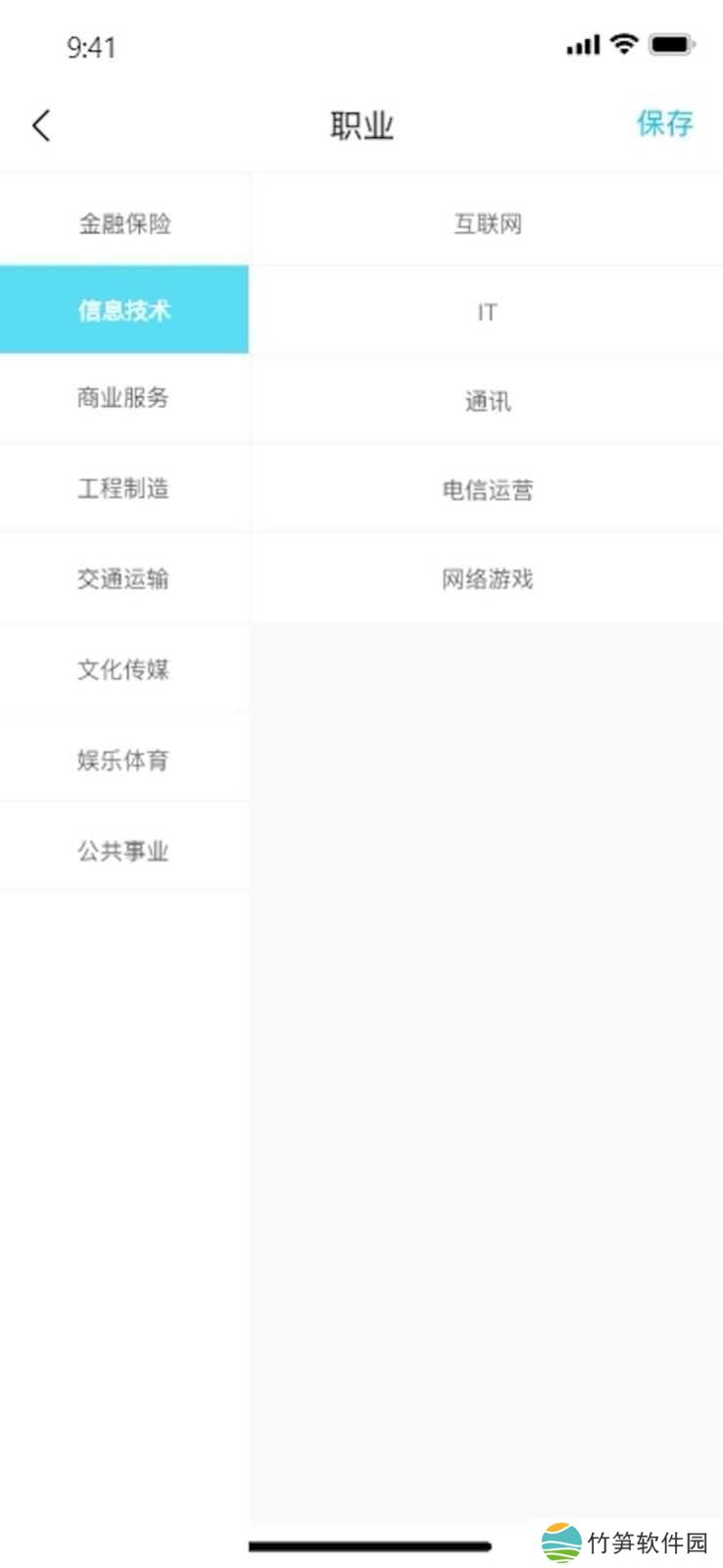Select 电信运营 from the list
Viewport: 723px width, 1568px height.
tap(487, 490)
